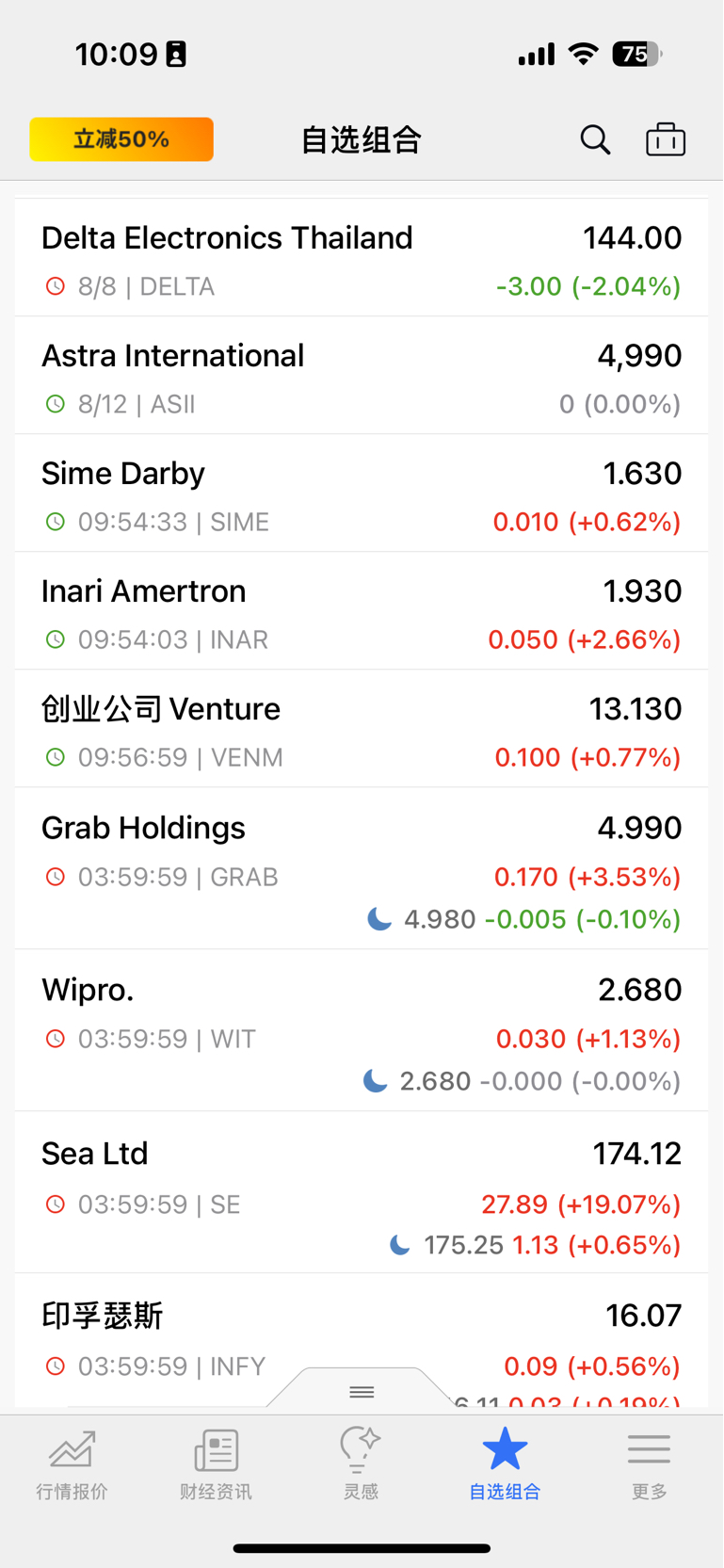Expand the pull-up handle above tab bar
This screenshot has width=724, height=1568.
tap(362, 1391)
